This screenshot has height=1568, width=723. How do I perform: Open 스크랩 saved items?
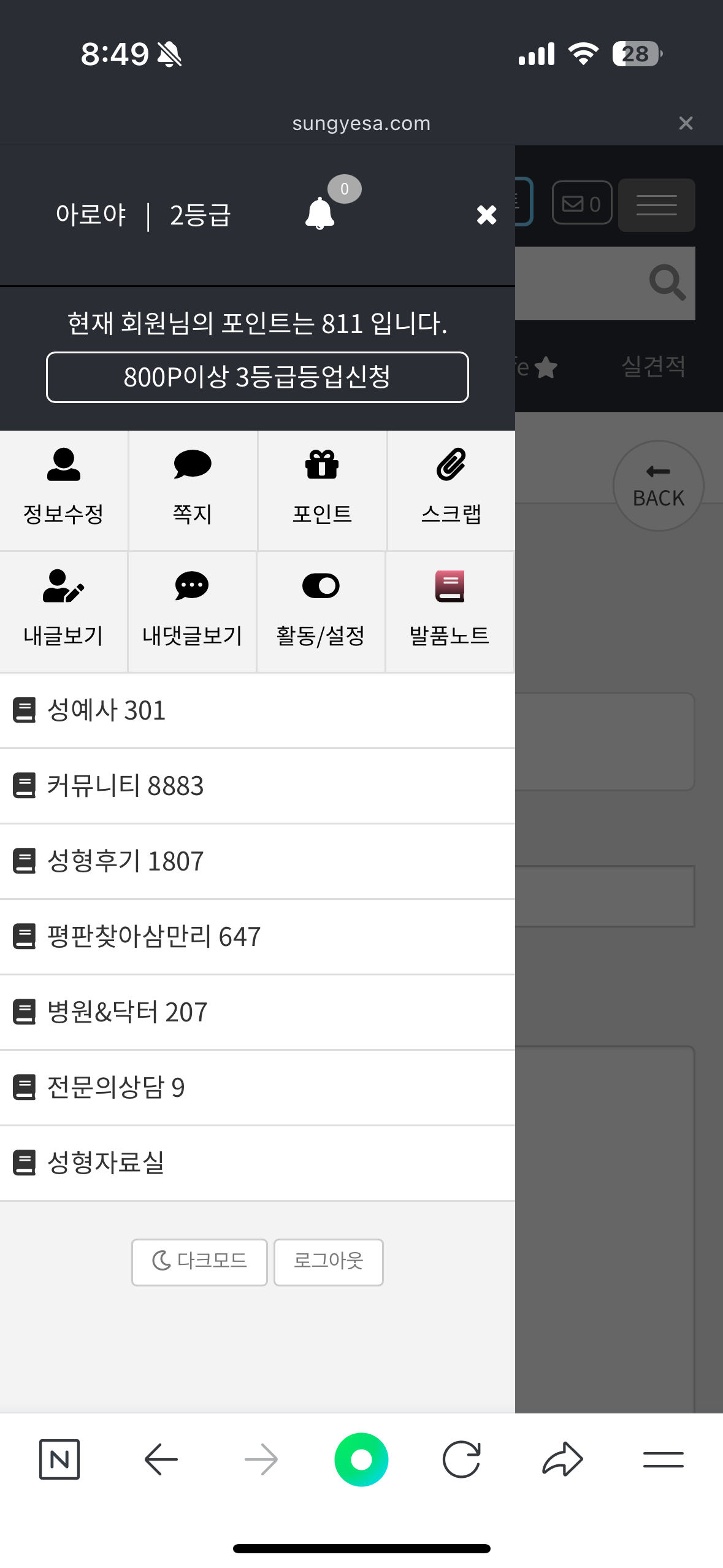point(451,490)
